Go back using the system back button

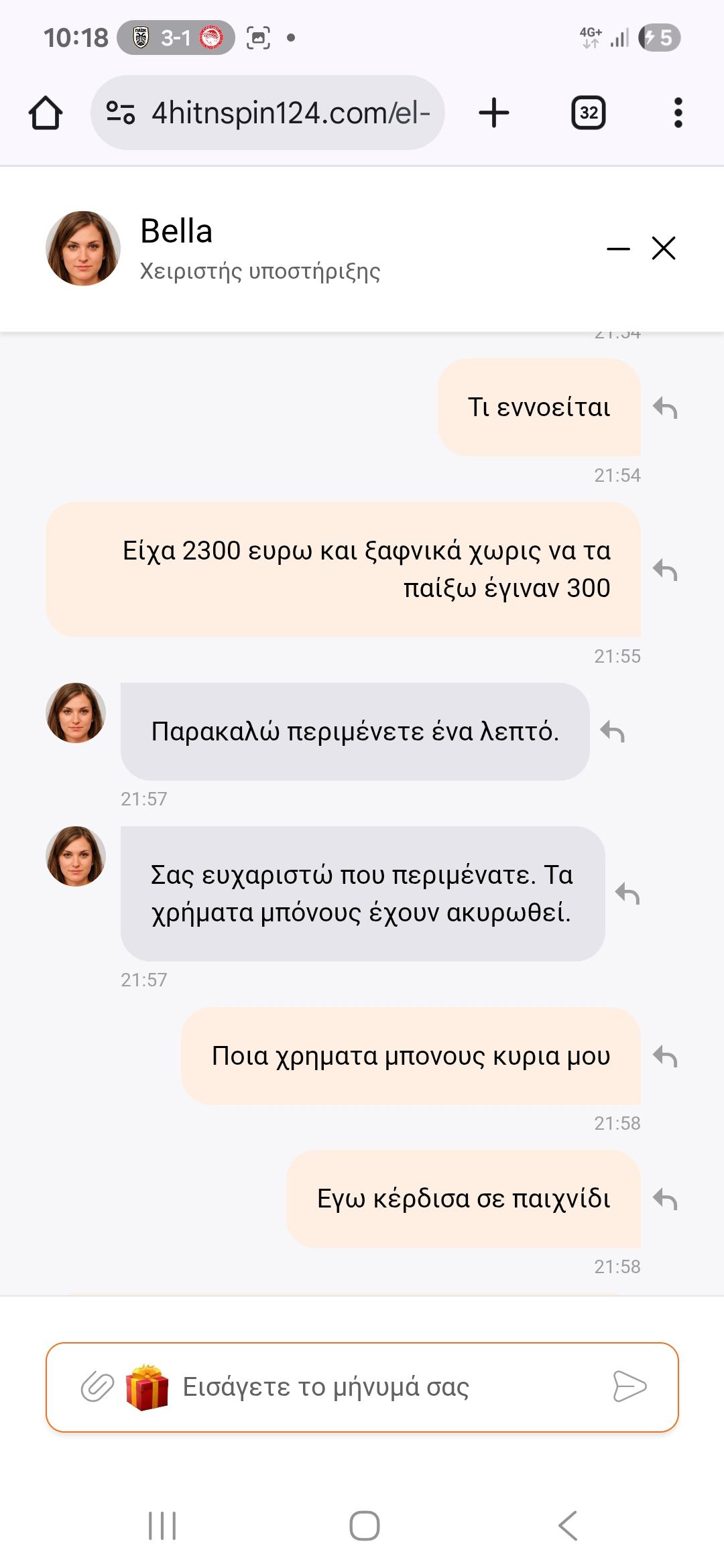click(x=568, y=1526)
